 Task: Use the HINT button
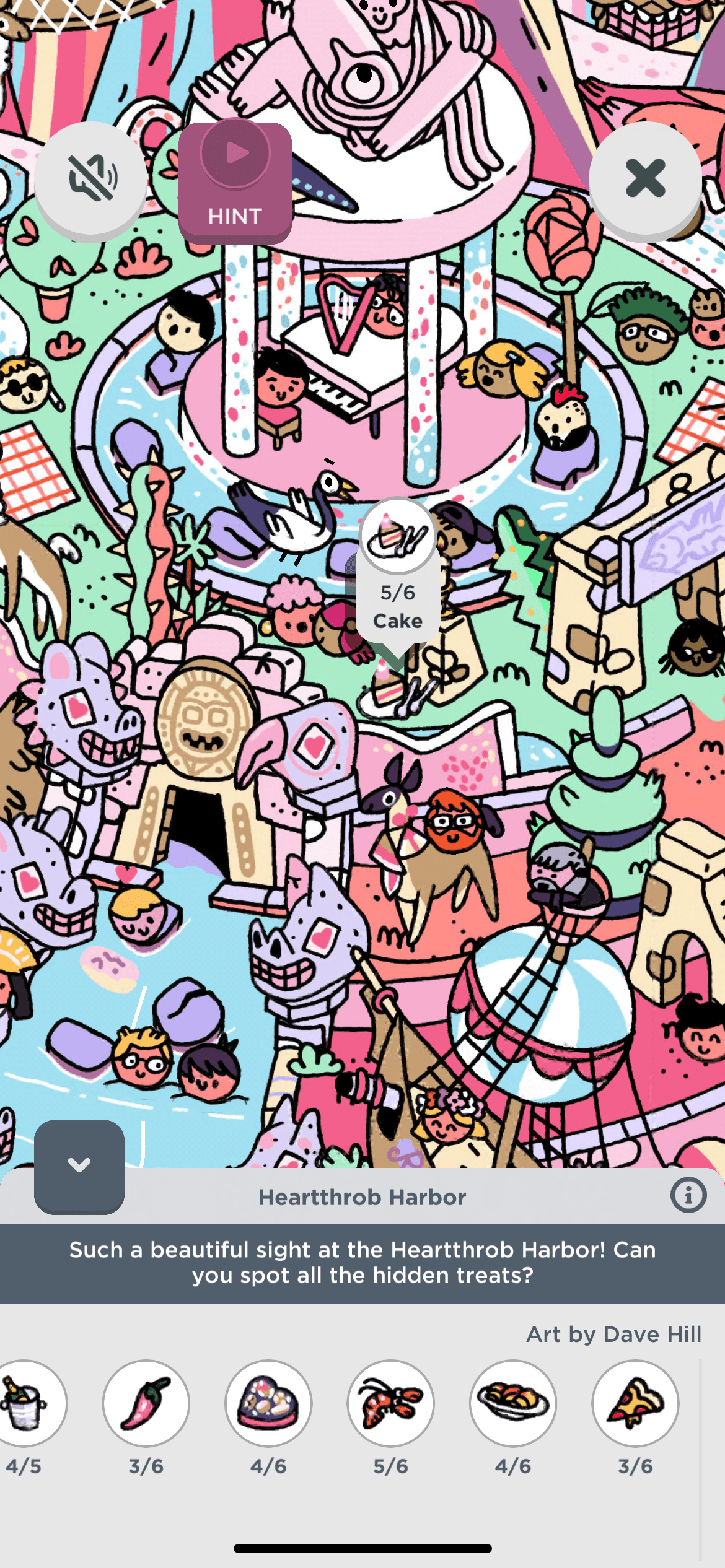click(235, 181)
